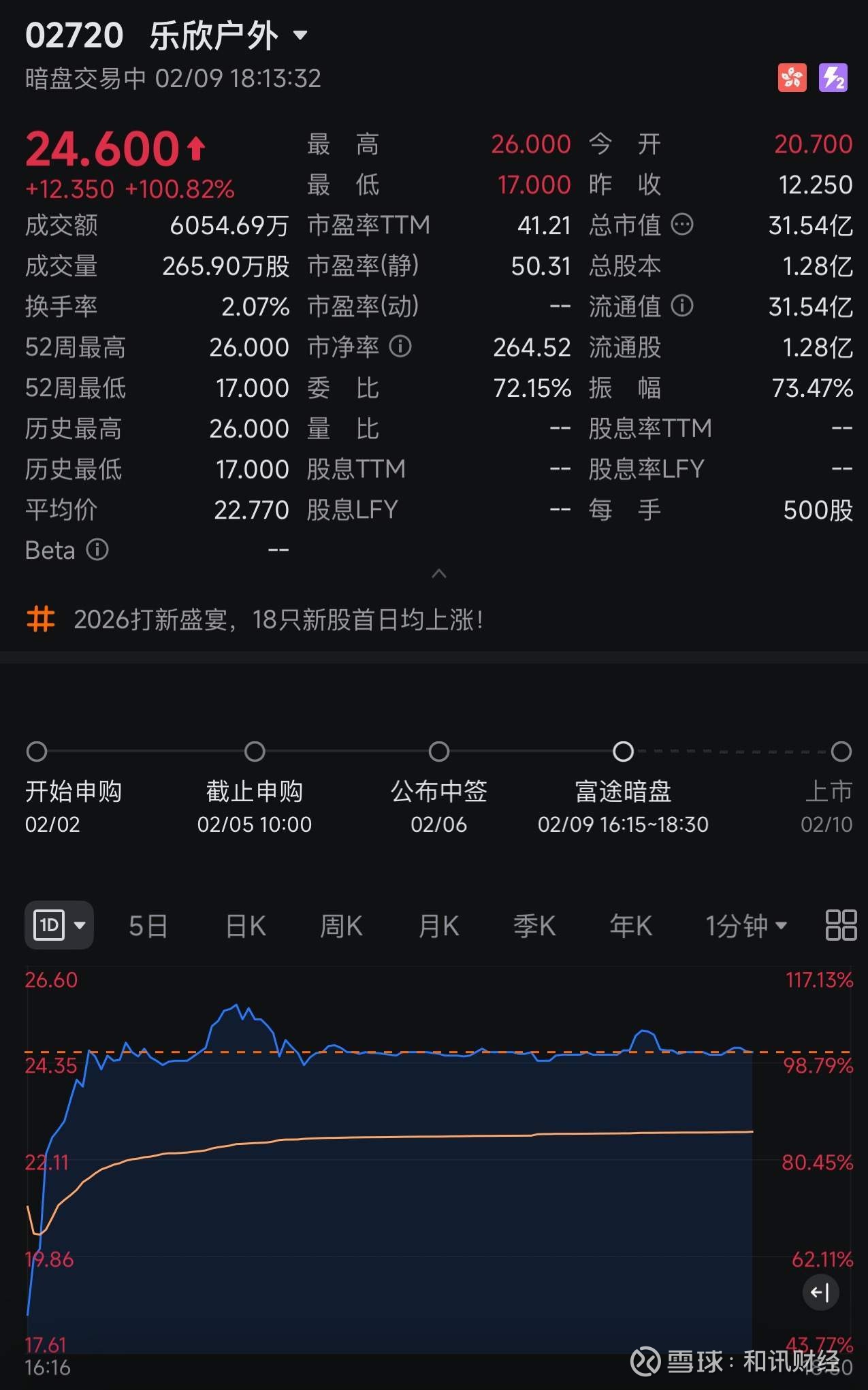Tap the info icon beside Beta
This screenshot has height=1390, width=868.
(x=97, y=549)
